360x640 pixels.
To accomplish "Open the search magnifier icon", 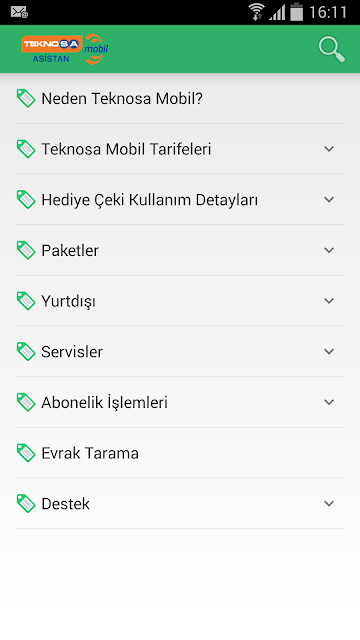I will [332, 49].
